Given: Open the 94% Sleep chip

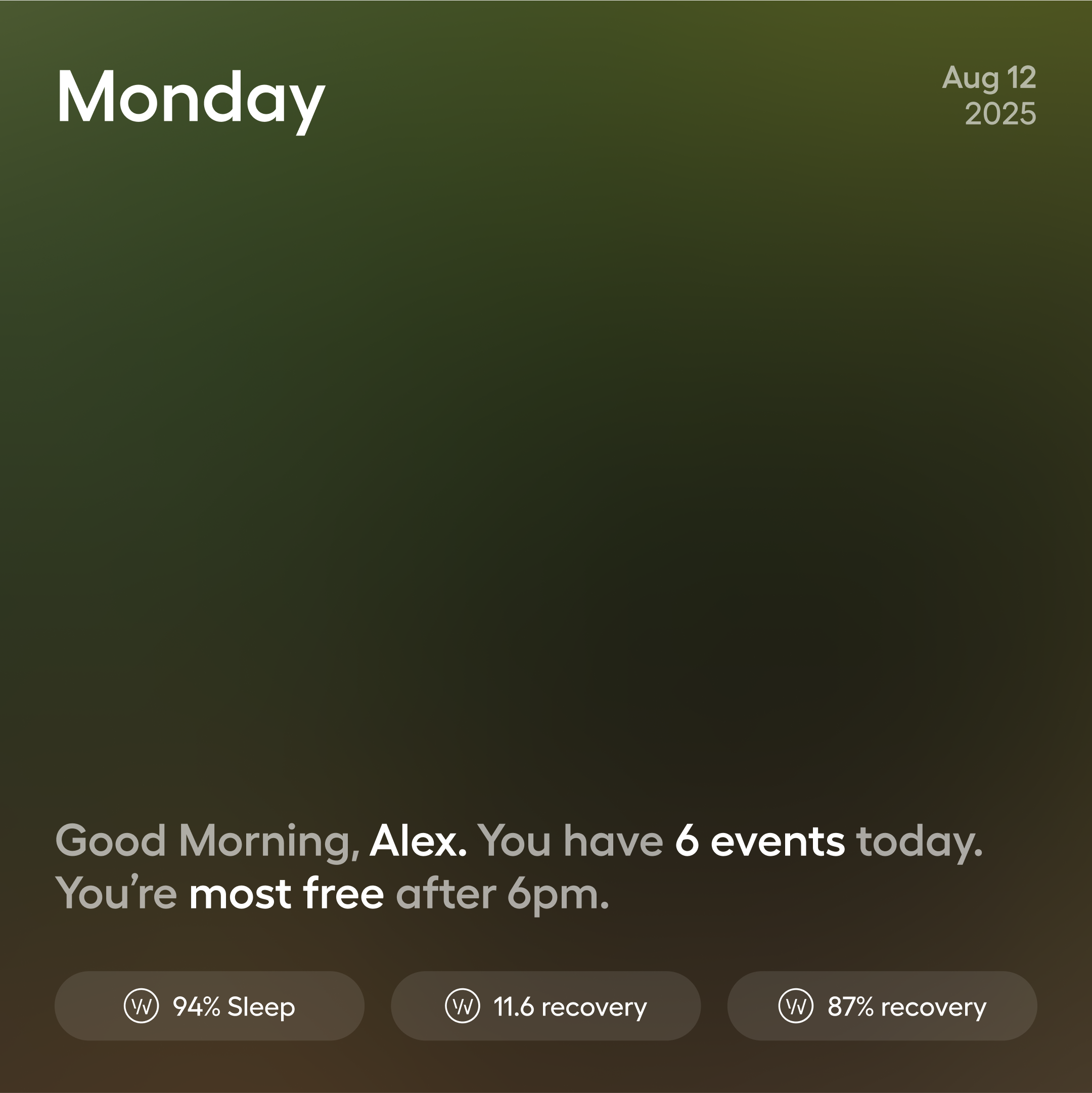Looking at the screenshot, I should tap(209, 1007).
